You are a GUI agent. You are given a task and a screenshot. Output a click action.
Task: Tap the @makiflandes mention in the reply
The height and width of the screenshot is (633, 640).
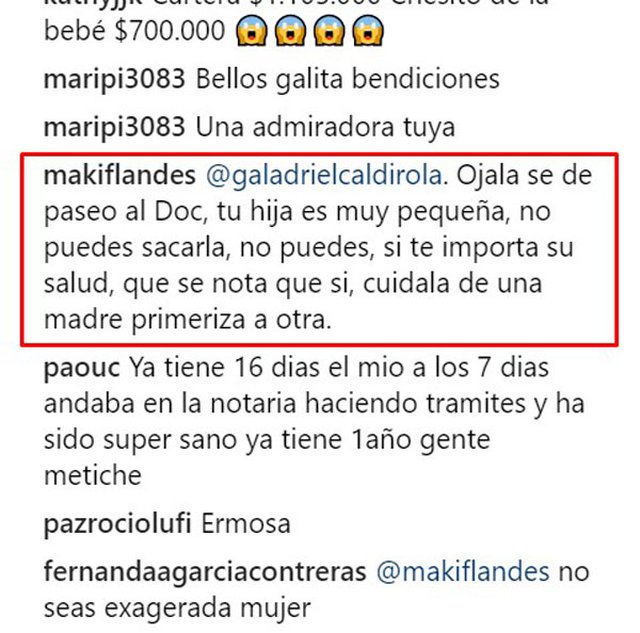(463, 572)
